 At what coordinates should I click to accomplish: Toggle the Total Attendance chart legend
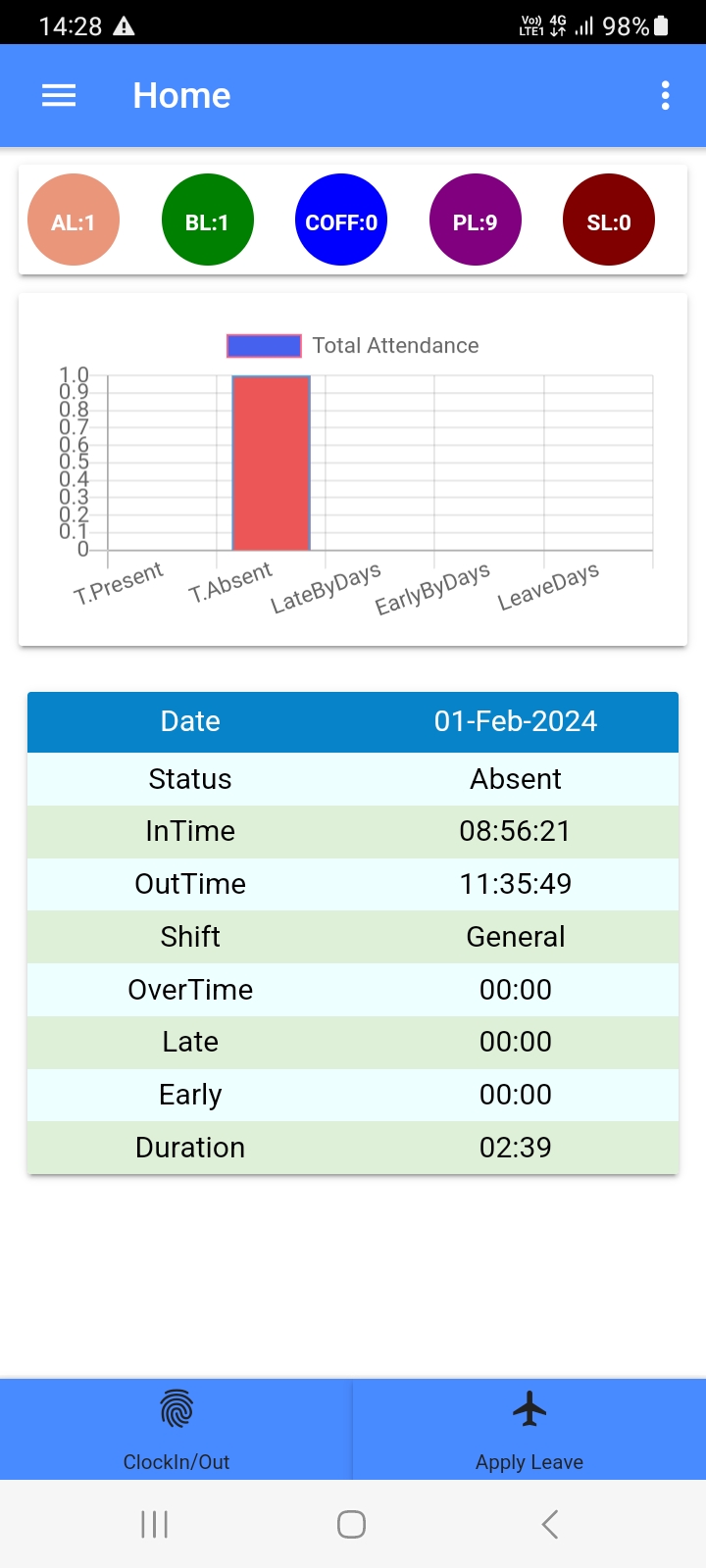(353, 346)
